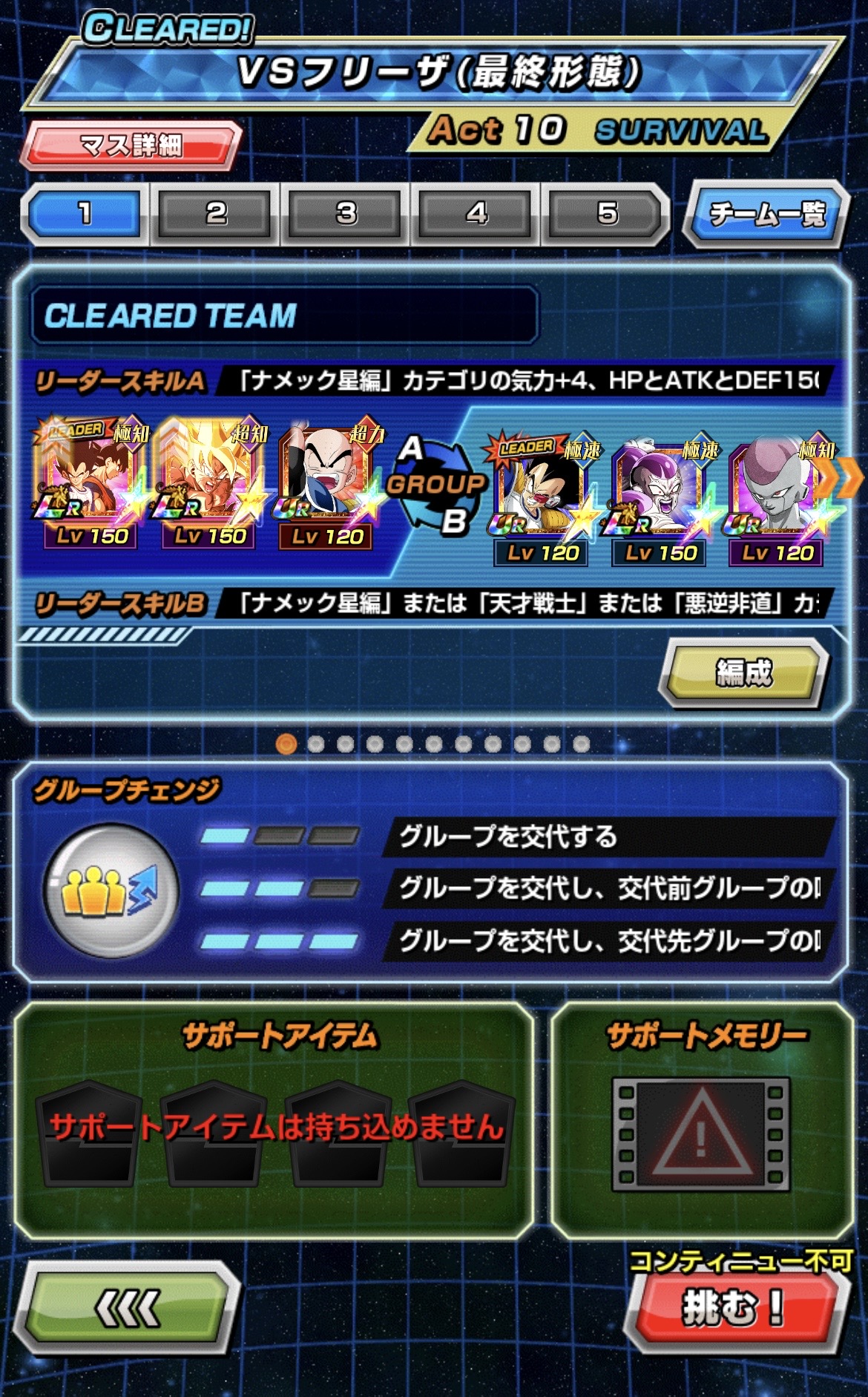Open the マス詳細 details button
This screenshot has height=1397, width=868.
pyautogui.click(x=131, y=145)
